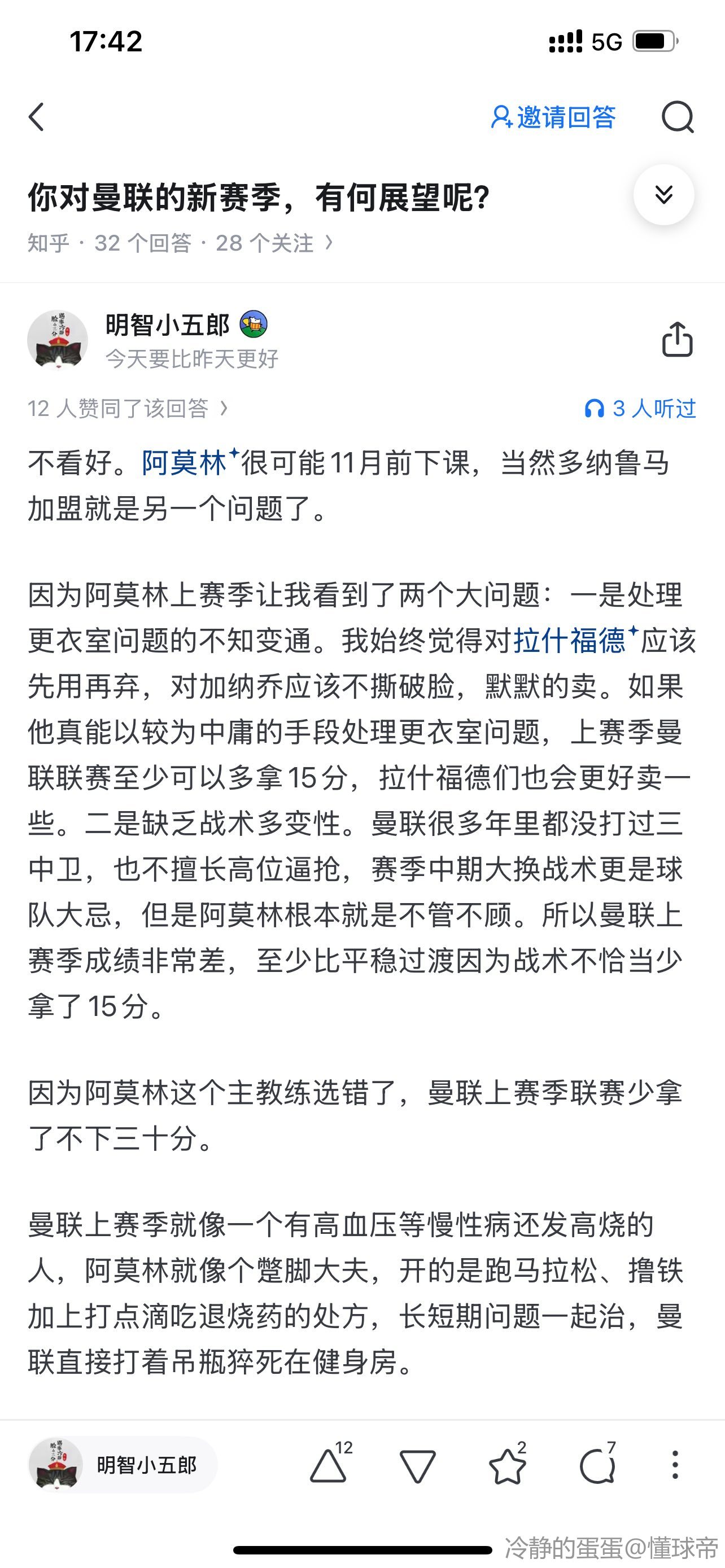Open the search magnifier icon
The height and width of the screenshot is (1568, 725).
point(678,117)
